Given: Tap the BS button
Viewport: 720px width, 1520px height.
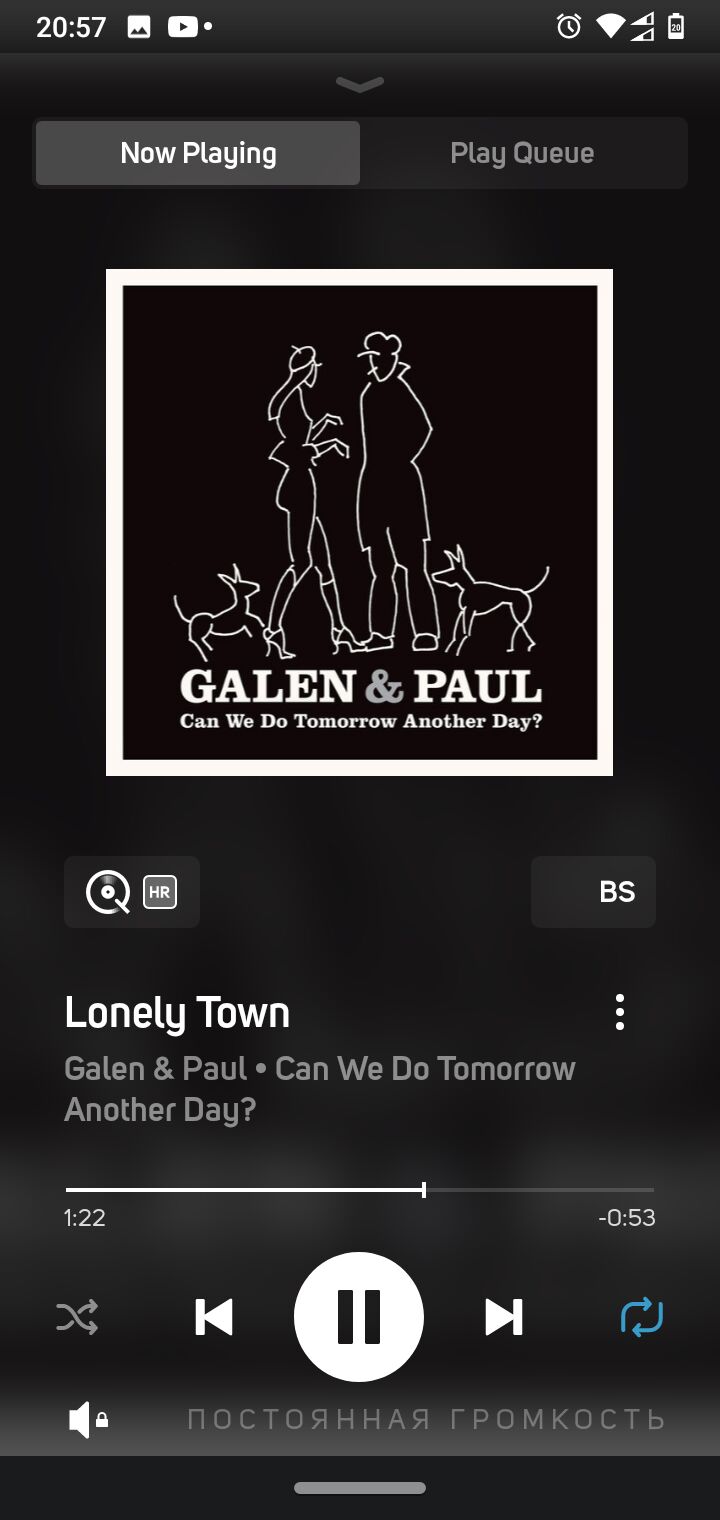Looking at the screenshot, I should [x=594, y=892].
